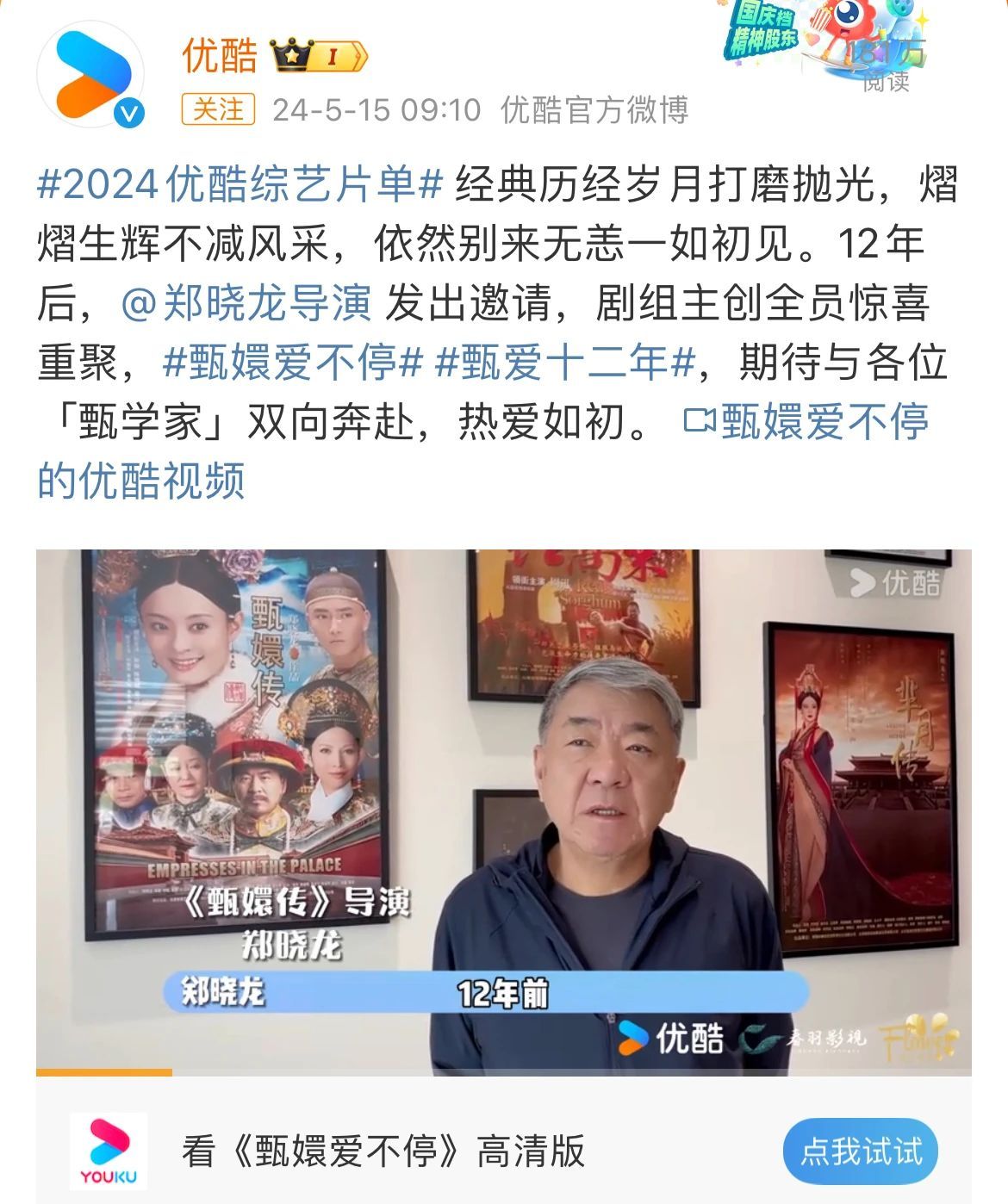Open hashtag #2024优酷综艺片单#
This screenshot has height=1204, width=1008.
[x=240, y=185]
